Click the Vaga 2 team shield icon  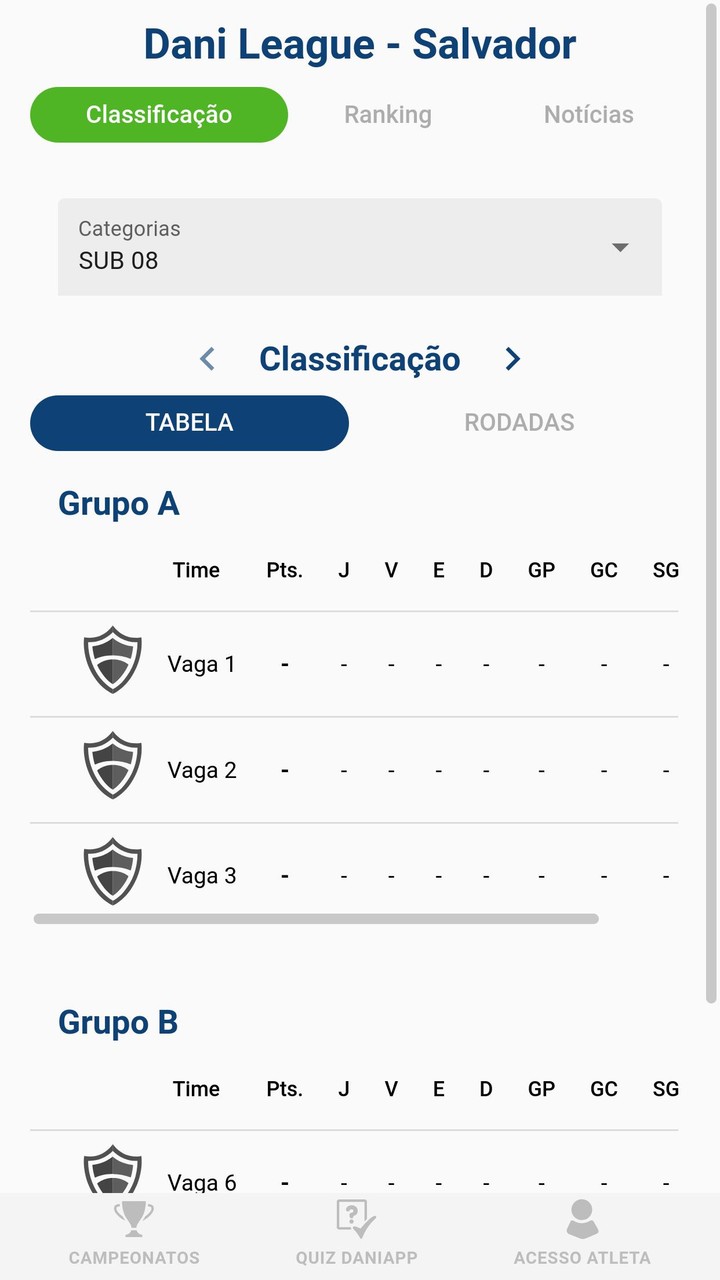click(112, 766)
